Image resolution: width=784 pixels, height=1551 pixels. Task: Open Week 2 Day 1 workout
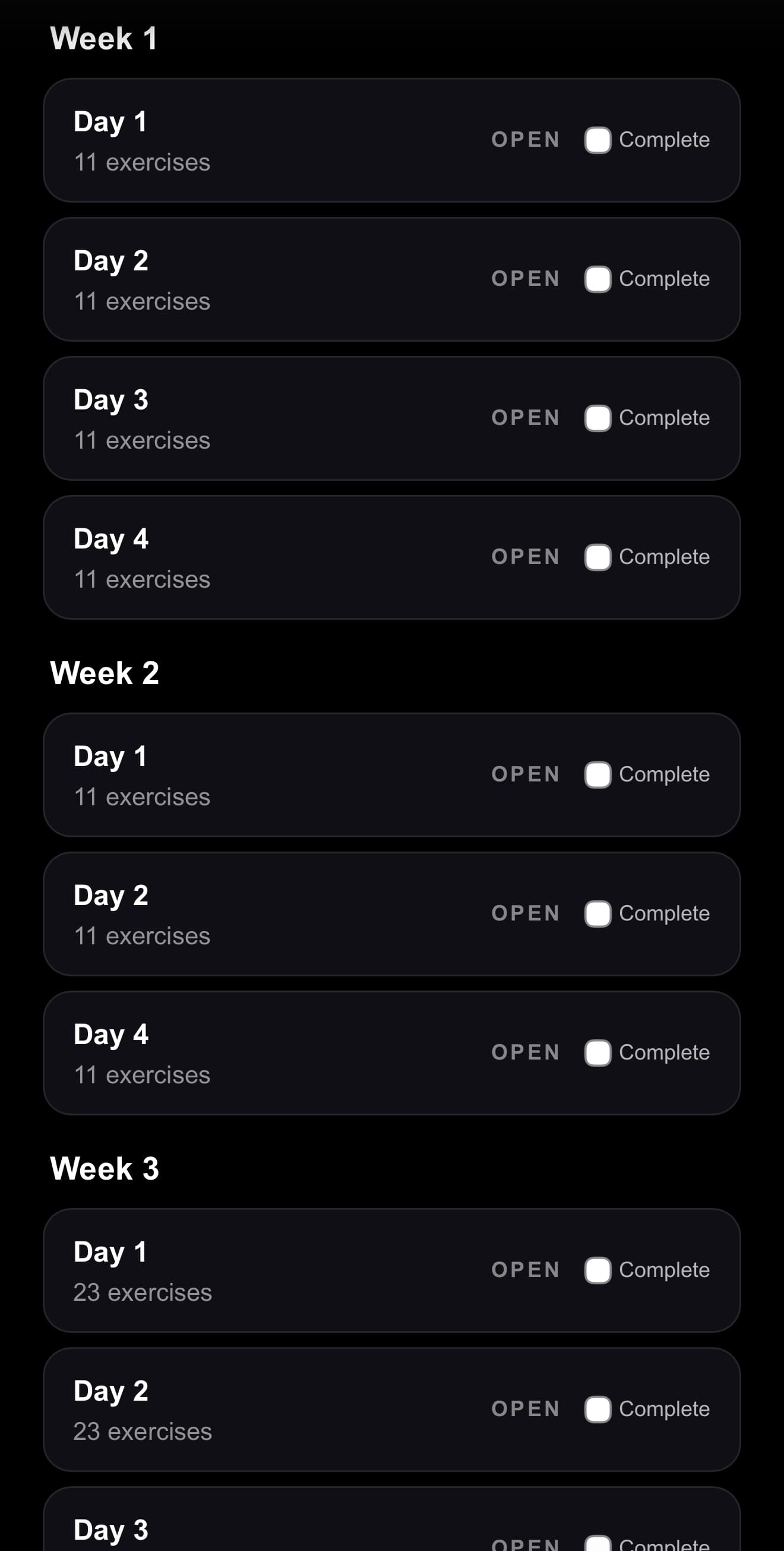tap(524, 775)
